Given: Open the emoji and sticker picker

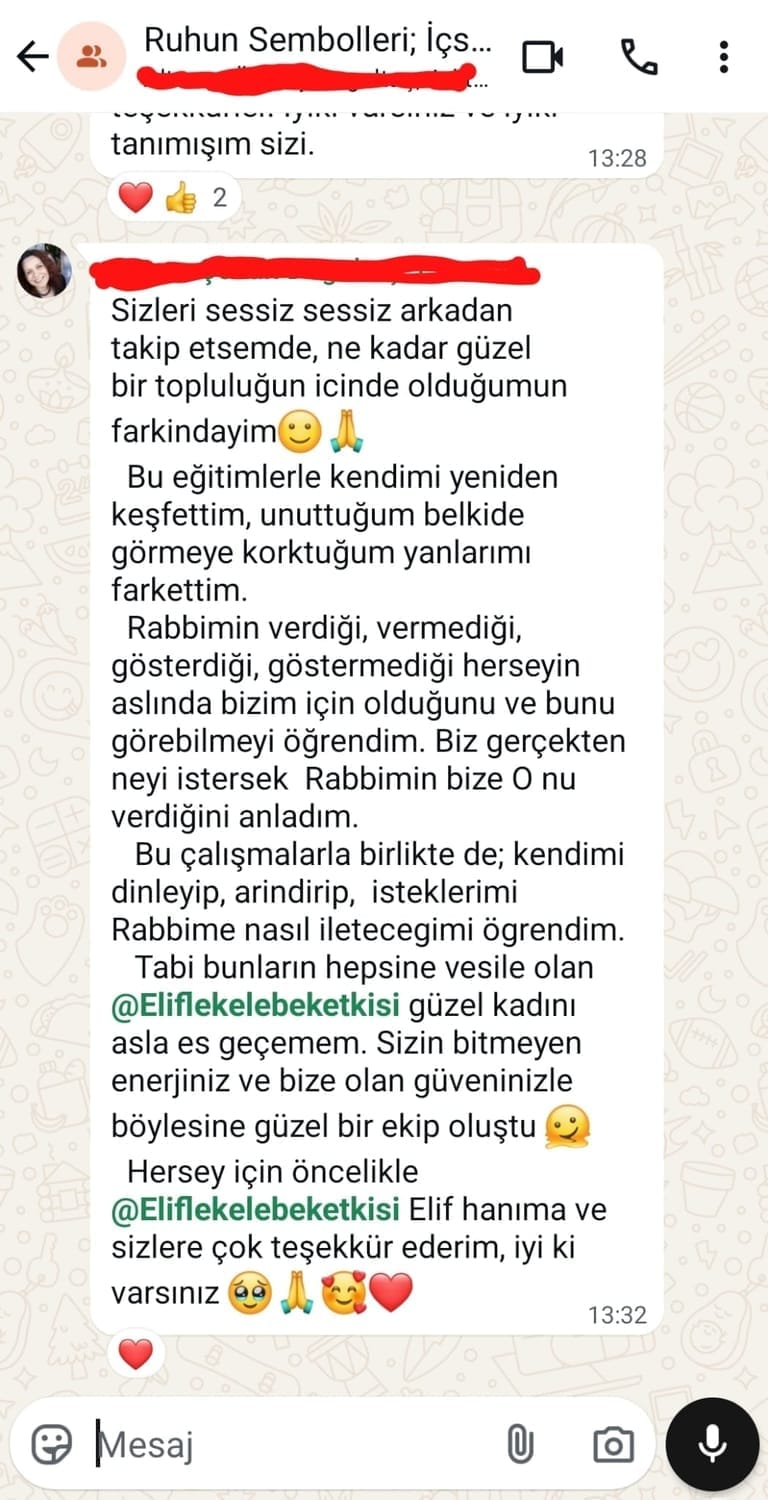Looking at the screenshot, I should (x=51, y=1444).
